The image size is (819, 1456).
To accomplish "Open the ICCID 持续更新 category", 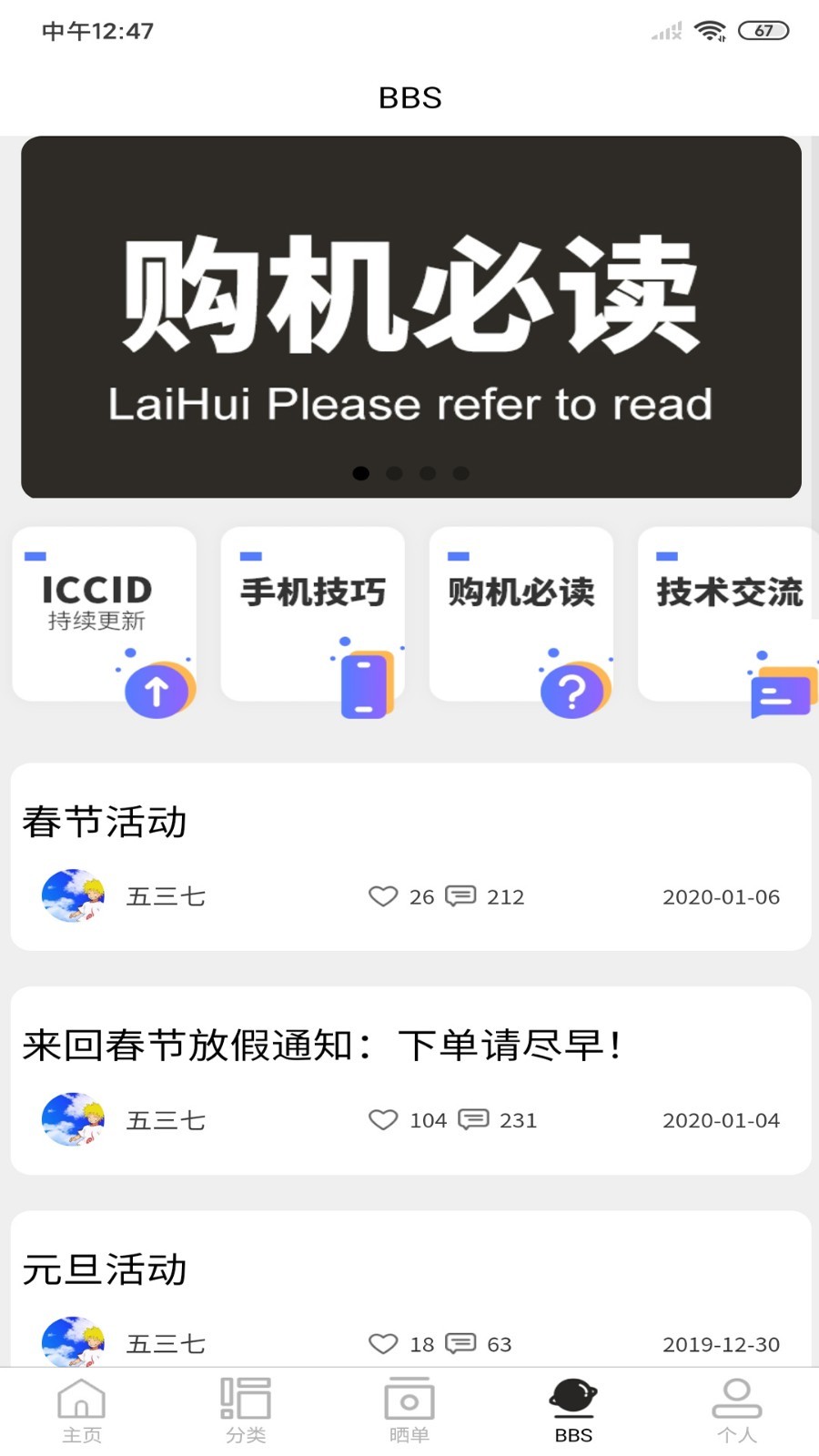I will point(104,614).
